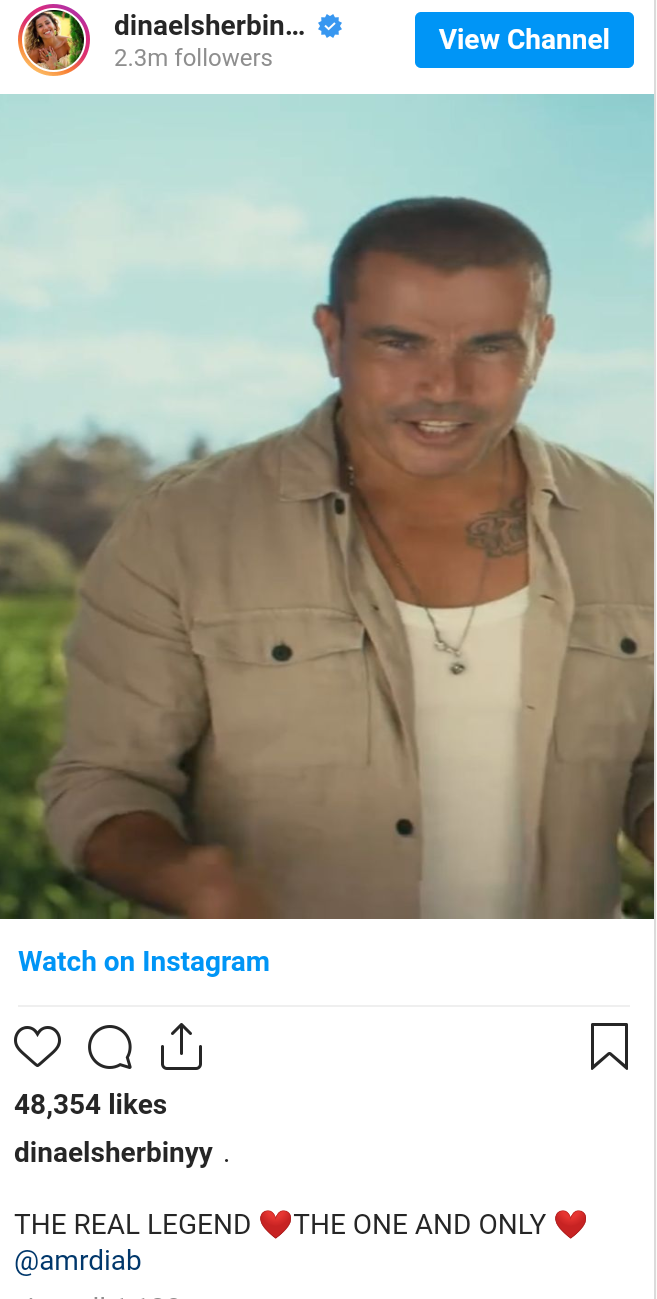Bookmark this post
Viewport: 657px width, 1299px height.
(x=609, y=1047)
